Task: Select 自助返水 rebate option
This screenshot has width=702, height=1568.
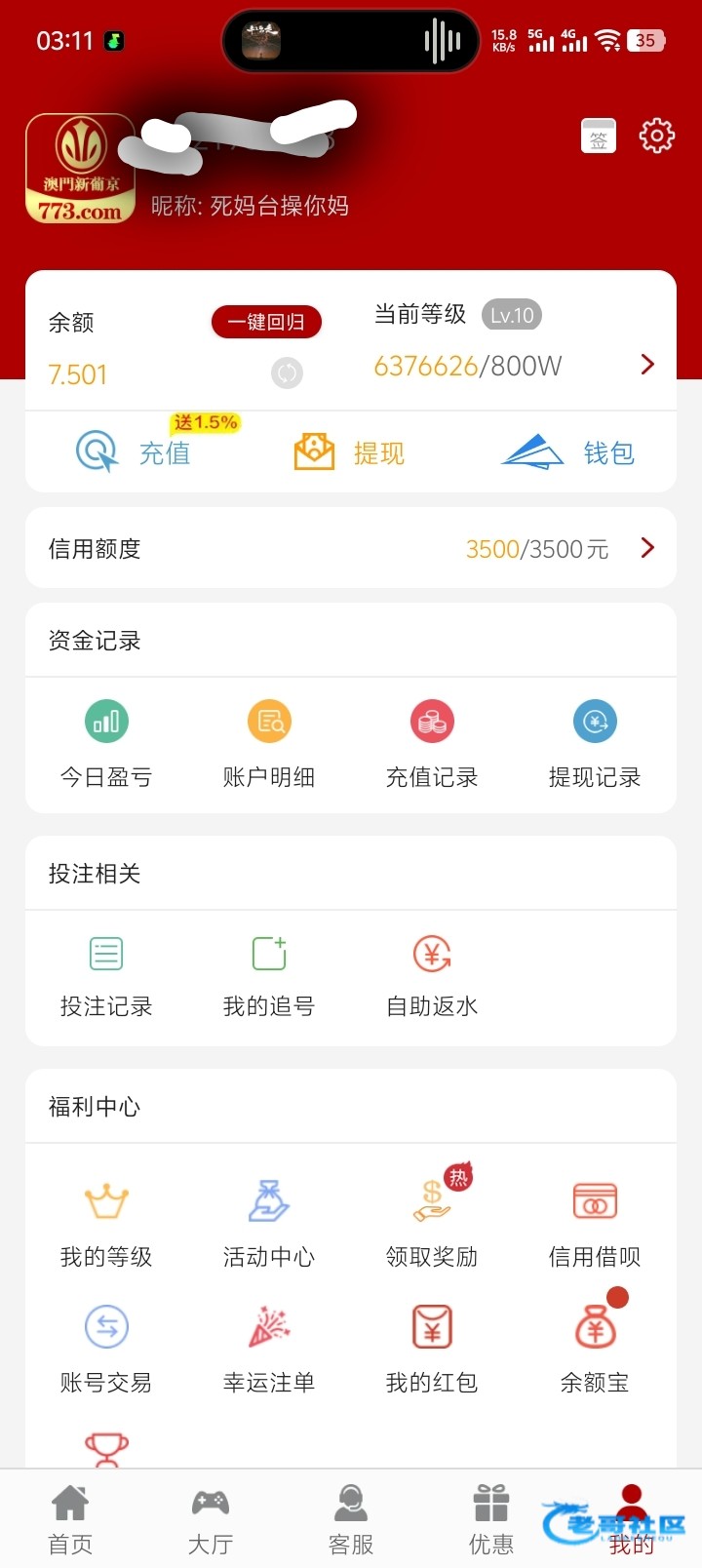Action: point(432,975)
